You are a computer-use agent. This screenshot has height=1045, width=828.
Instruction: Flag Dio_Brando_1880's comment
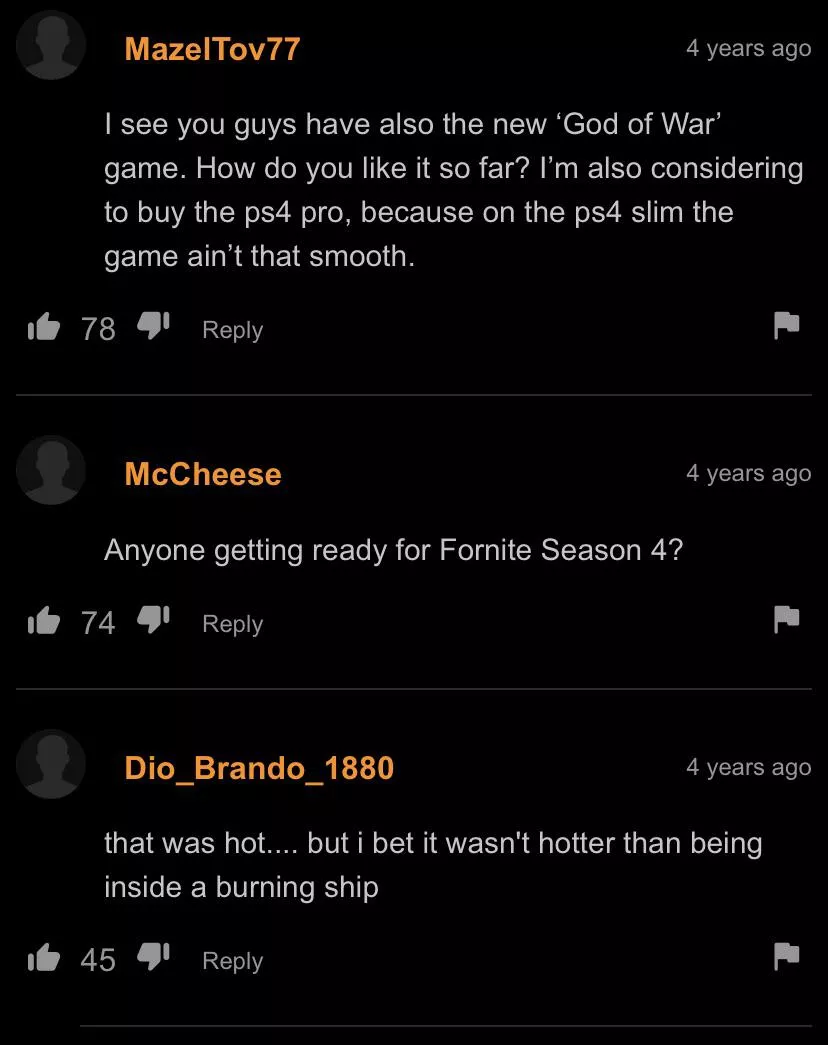point(787,956)
